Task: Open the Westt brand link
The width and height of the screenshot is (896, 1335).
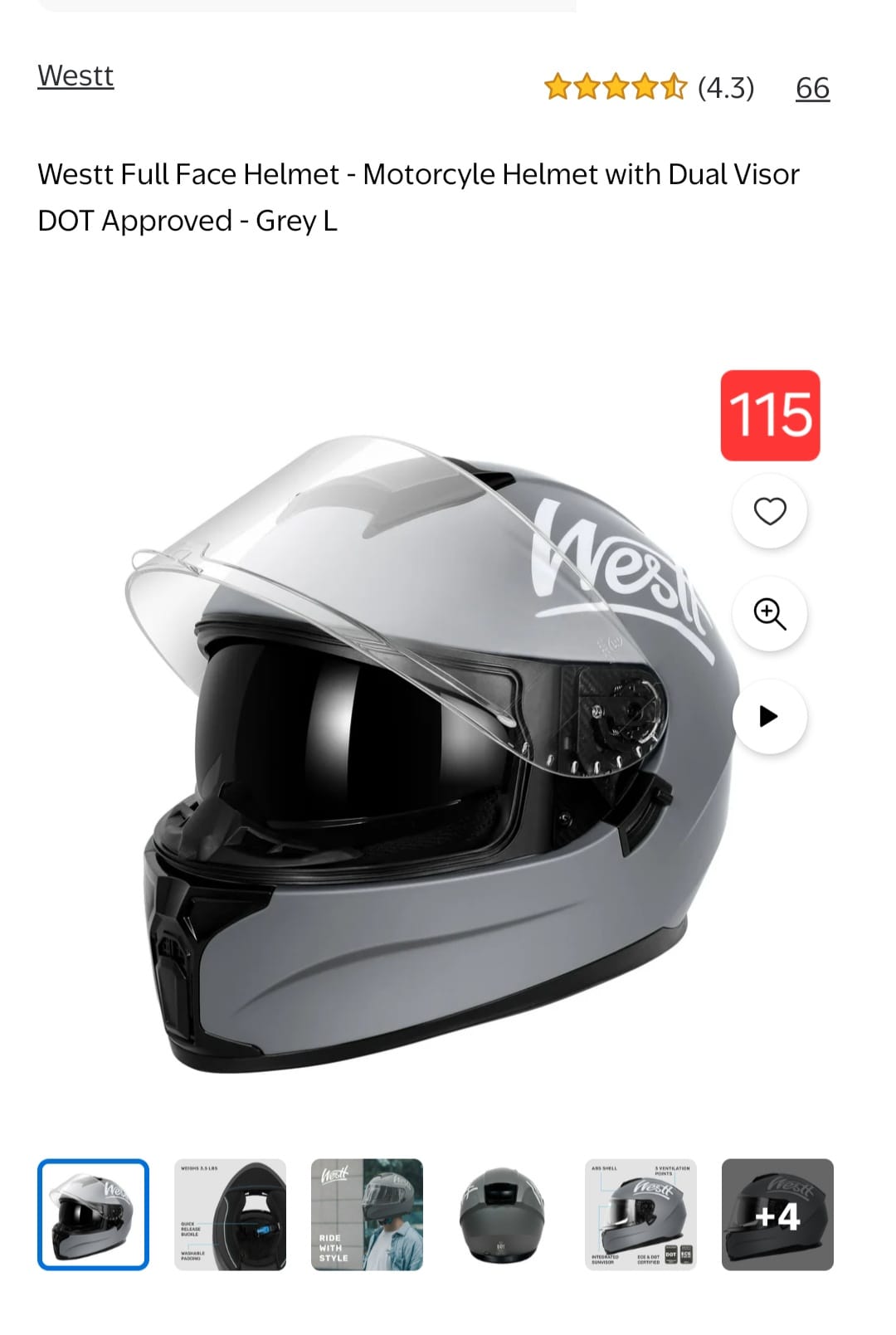Action: pyautogui.click(x=75, y=76)
